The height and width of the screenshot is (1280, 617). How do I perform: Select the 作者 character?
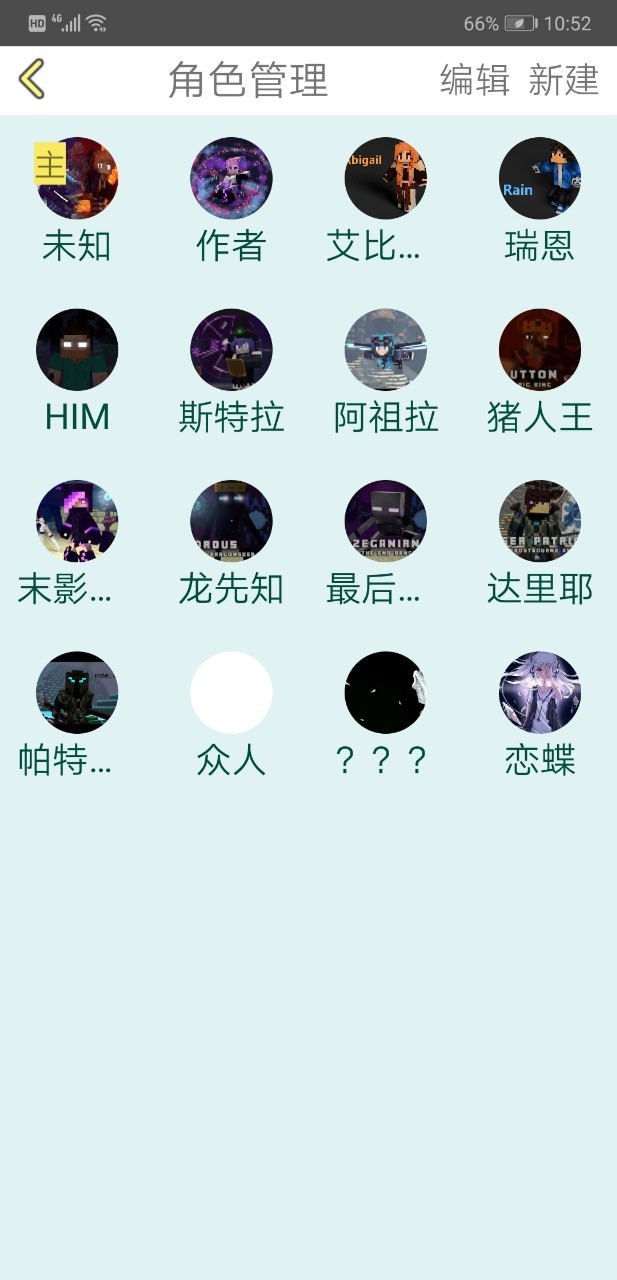(x=231, y=179)
